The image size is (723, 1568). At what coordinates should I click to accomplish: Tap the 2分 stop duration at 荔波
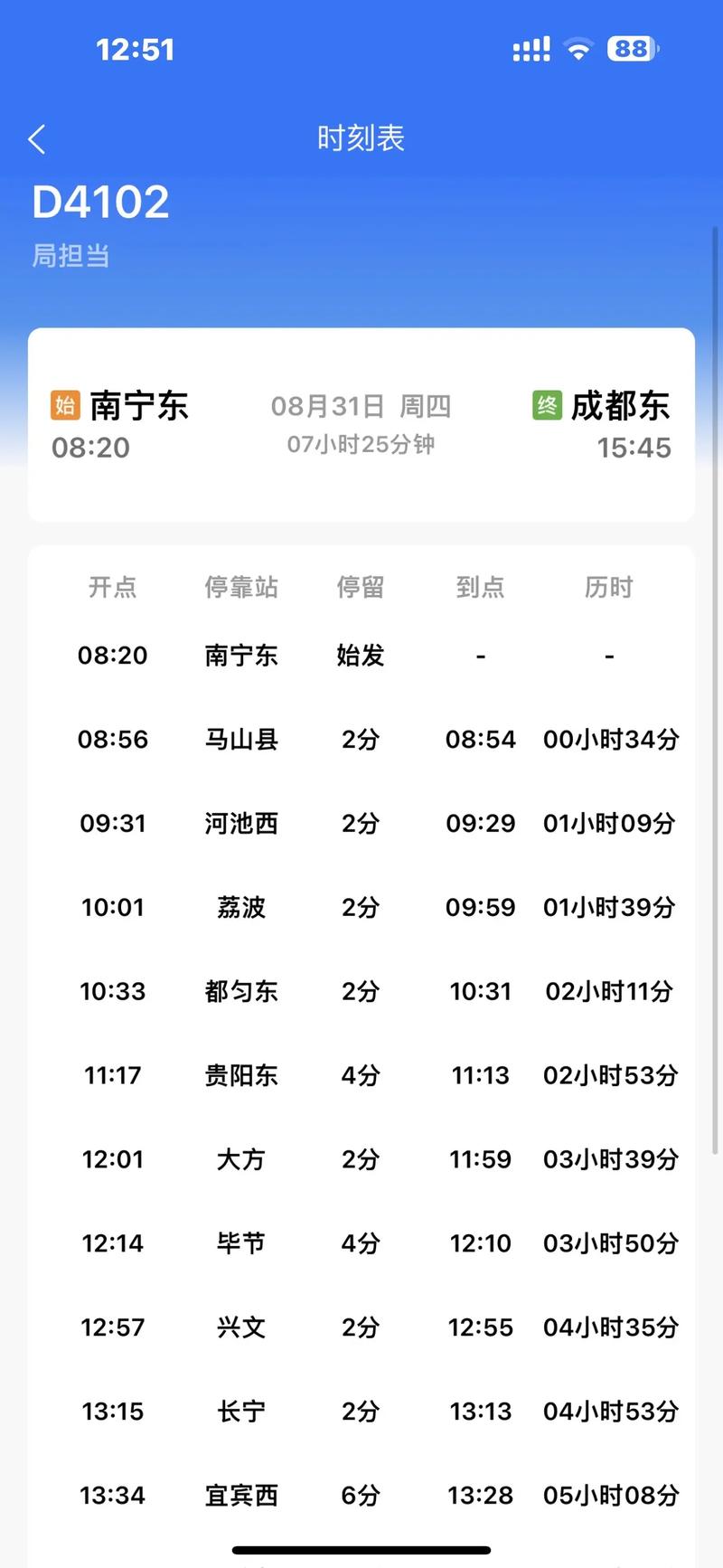click(360, 907)
